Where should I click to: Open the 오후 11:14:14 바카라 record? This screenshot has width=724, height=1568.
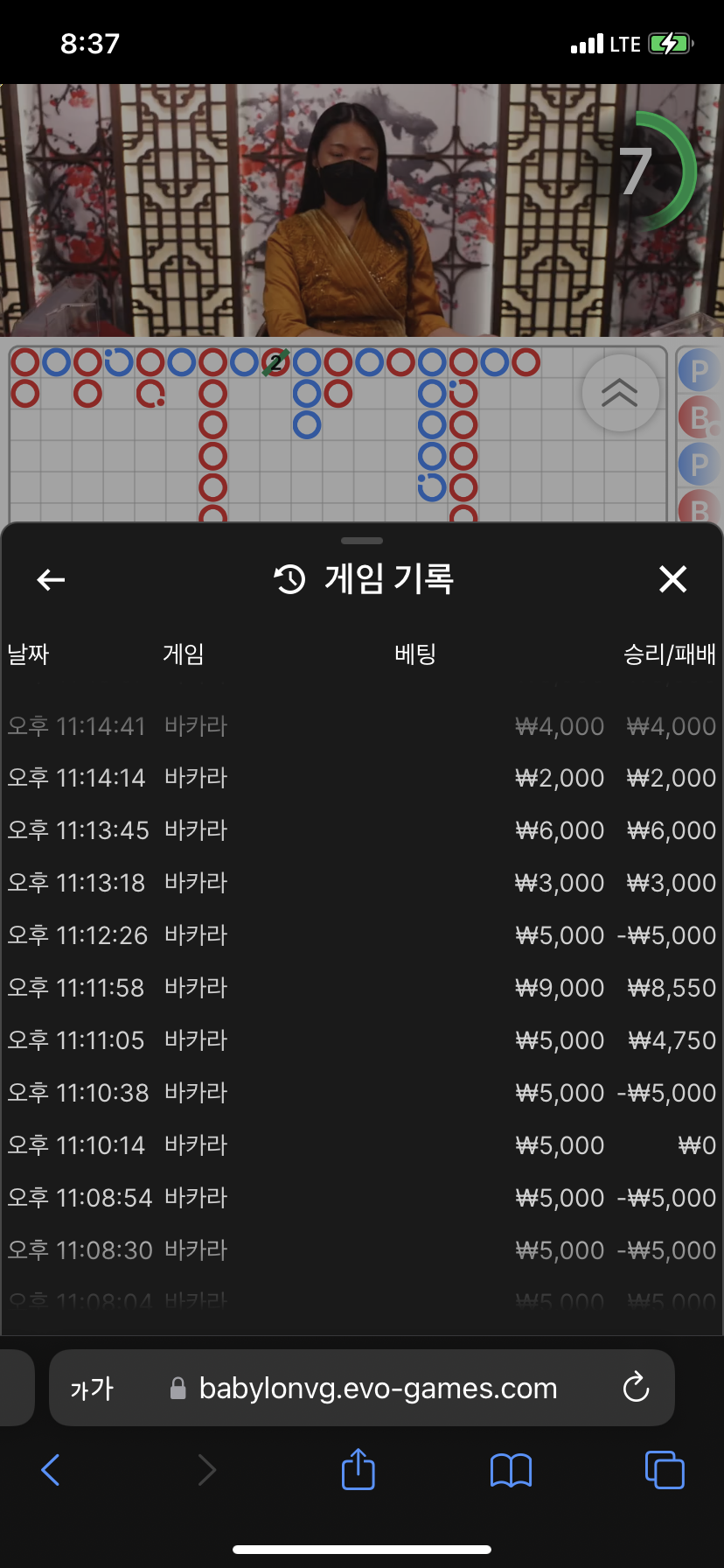pyautogui.click(x=361, y=778)
